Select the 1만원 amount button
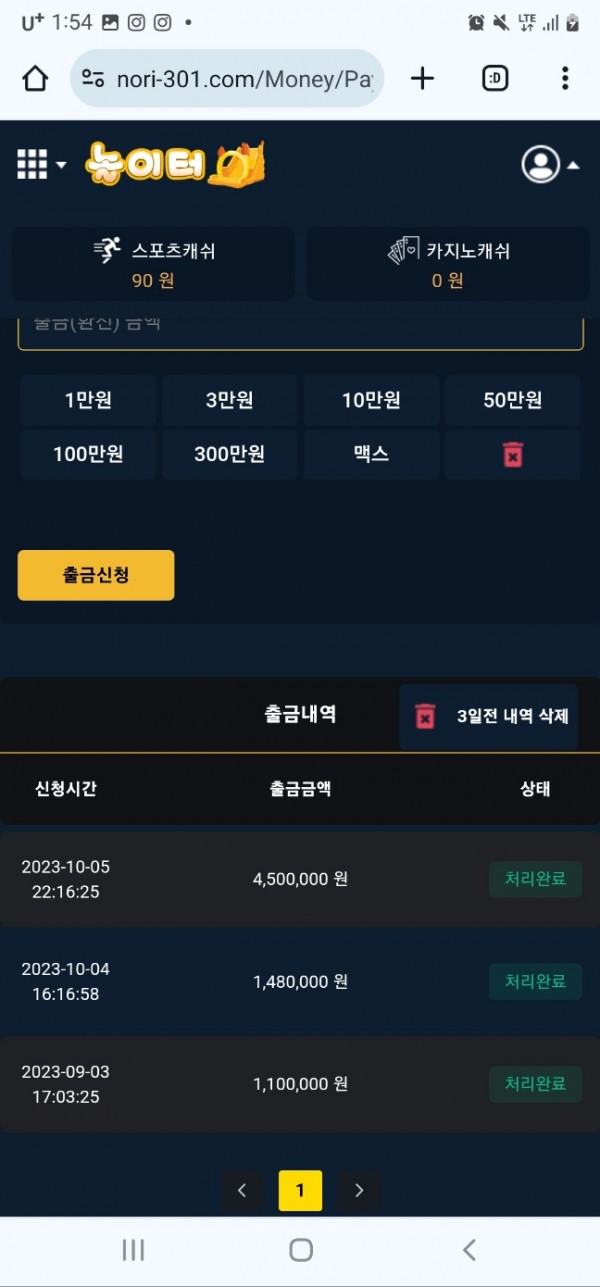600x1287 pixels. tap(88, 401)
